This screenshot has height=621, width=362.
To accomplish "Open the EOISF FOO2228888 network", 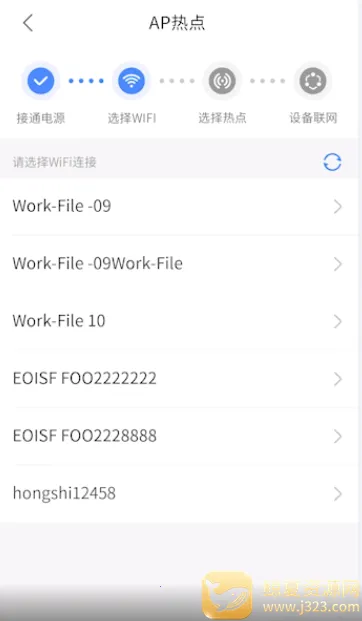I will coord(179,436).
